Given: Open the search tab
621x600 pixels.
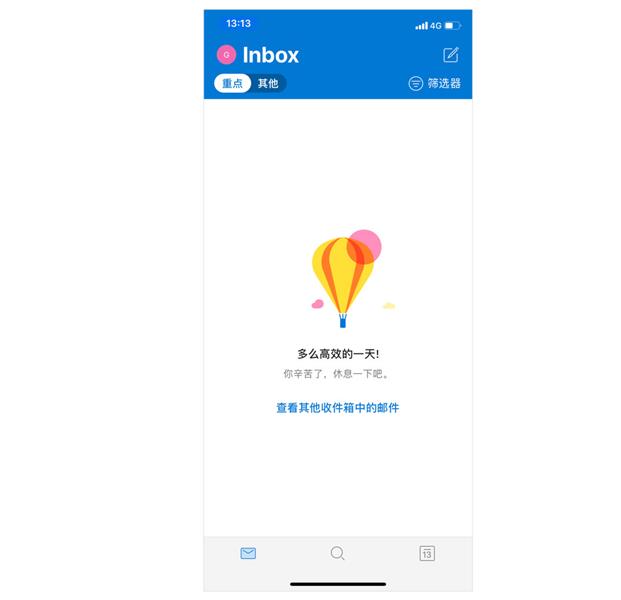Looking at the screenshot, I should [x=338, y=553].
